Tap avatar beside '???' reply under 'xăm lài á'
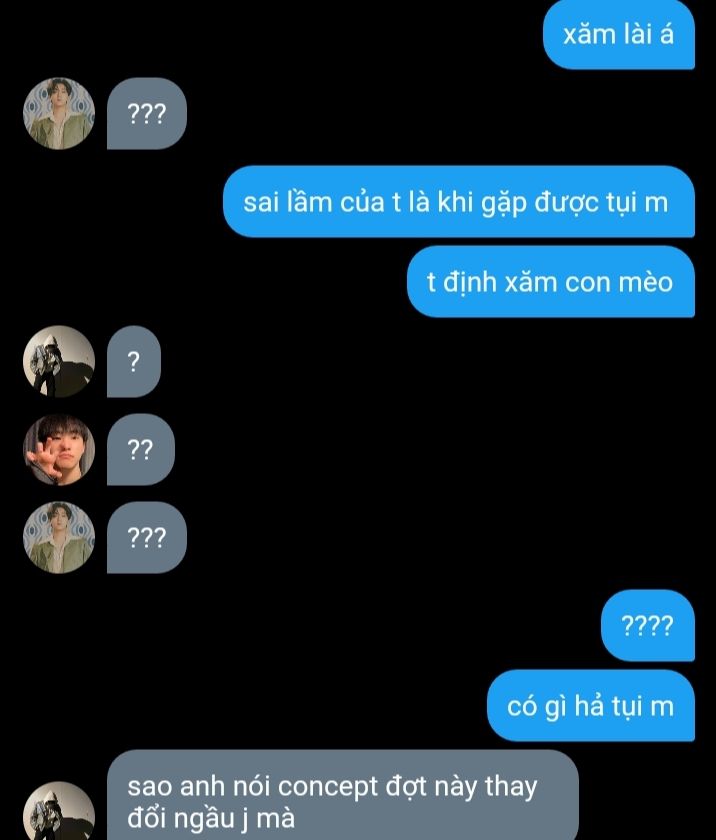The image size is (716, 840). (x=59, y=113)
